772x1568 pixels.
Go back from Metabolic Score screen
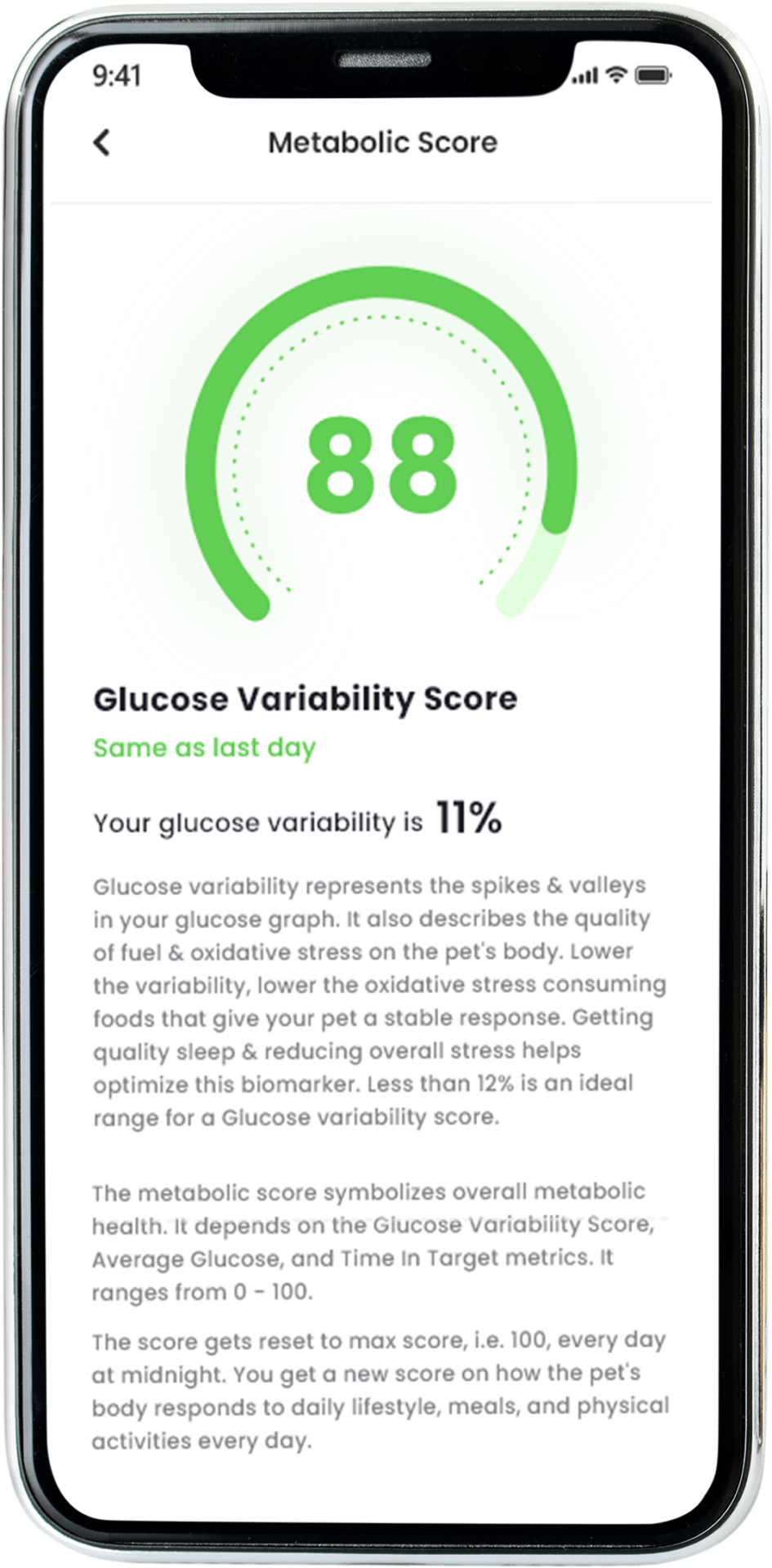point(101,143)
